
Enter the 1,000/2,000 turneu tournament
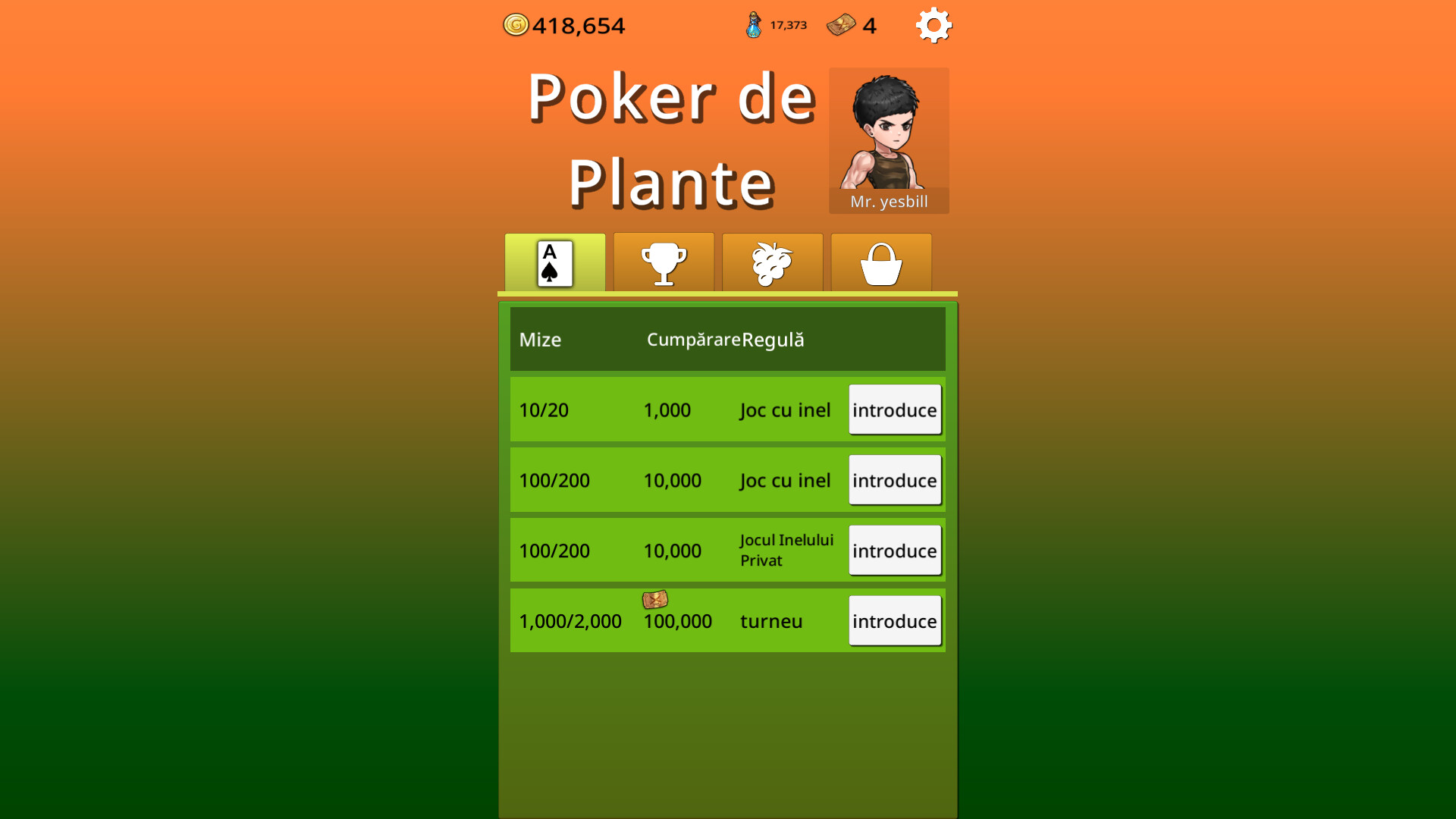pyautogui.click(x=894, y=621)
